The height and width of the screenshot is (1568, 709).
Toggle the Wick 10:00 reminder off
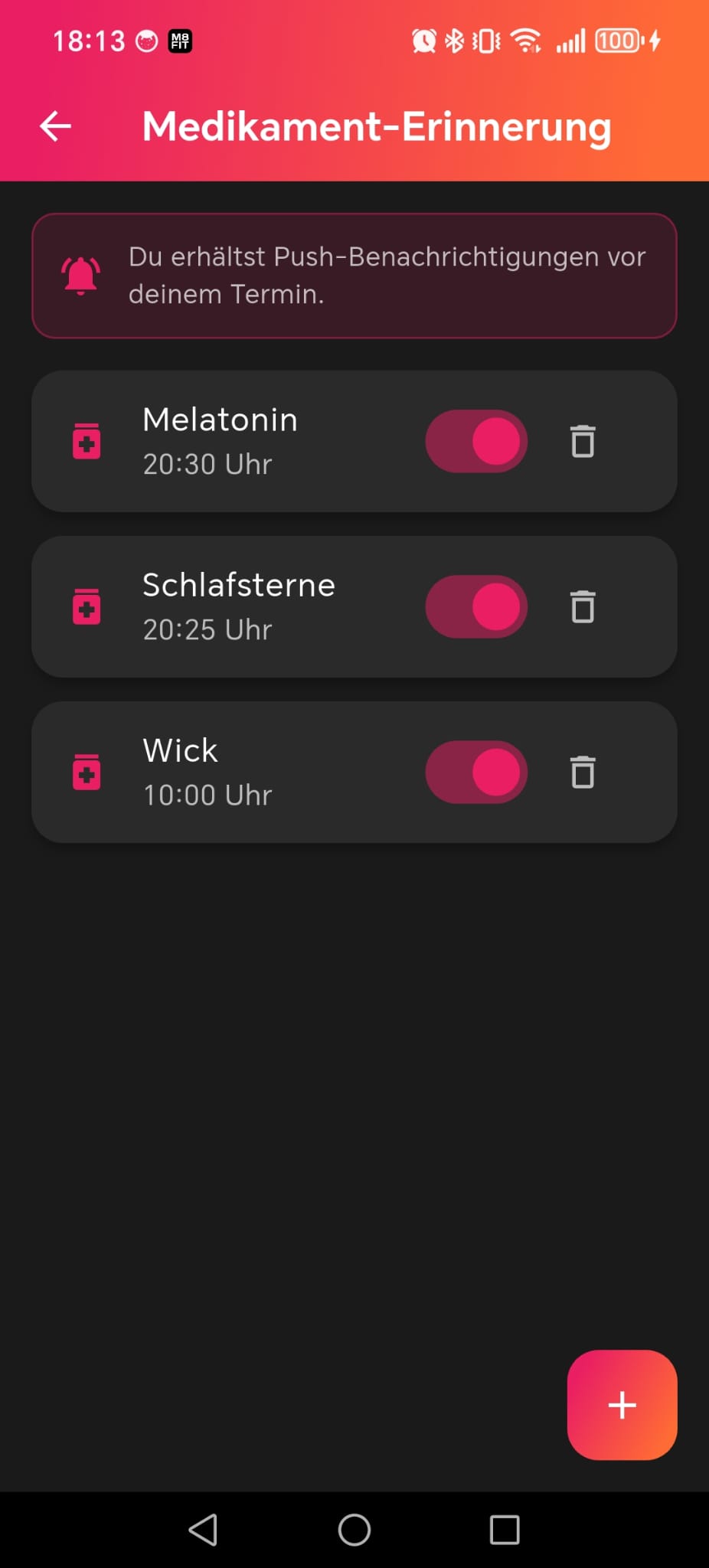click(477, 773)
